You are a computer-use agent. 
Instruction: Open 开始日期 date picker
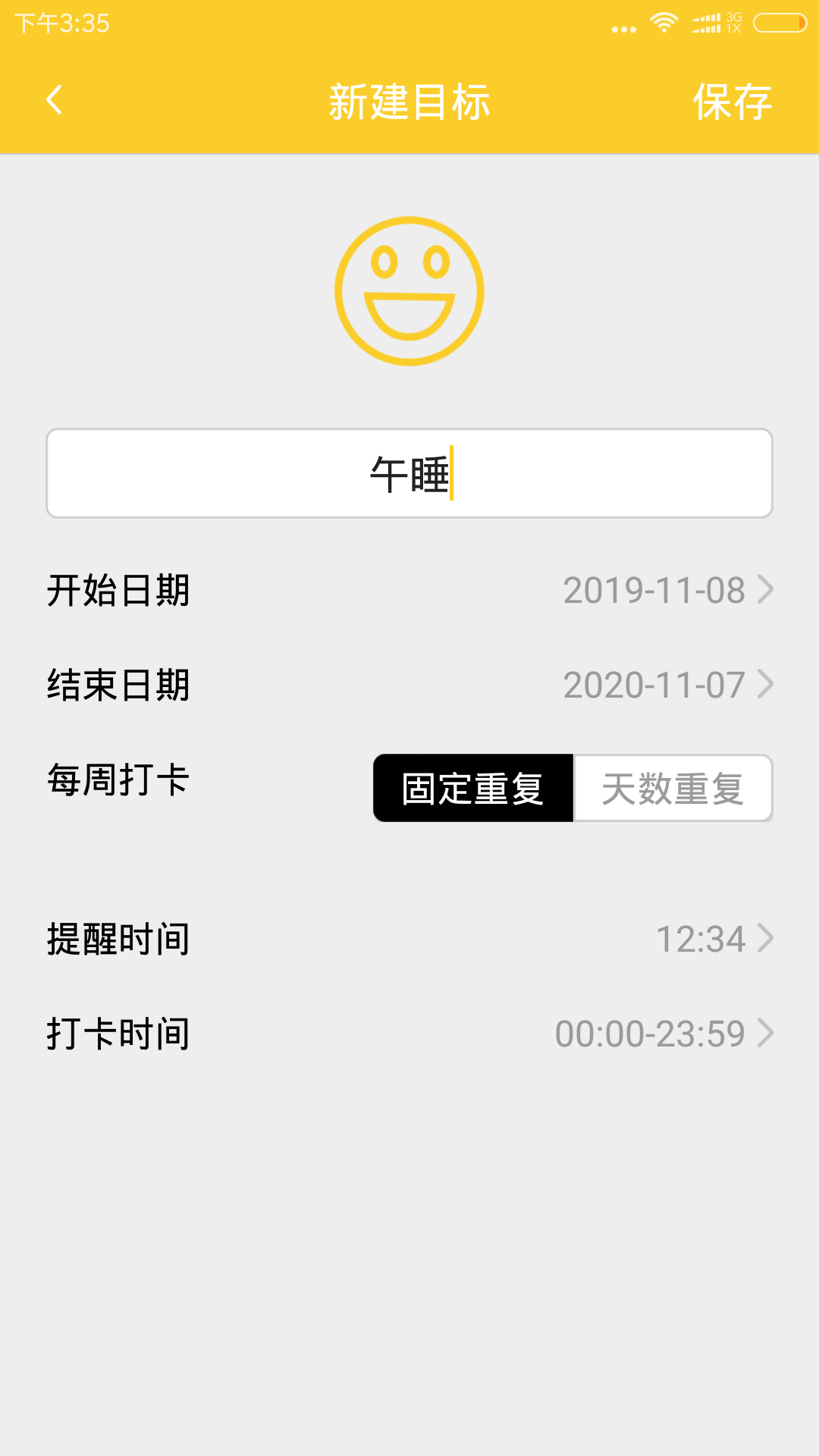[667, 590]
